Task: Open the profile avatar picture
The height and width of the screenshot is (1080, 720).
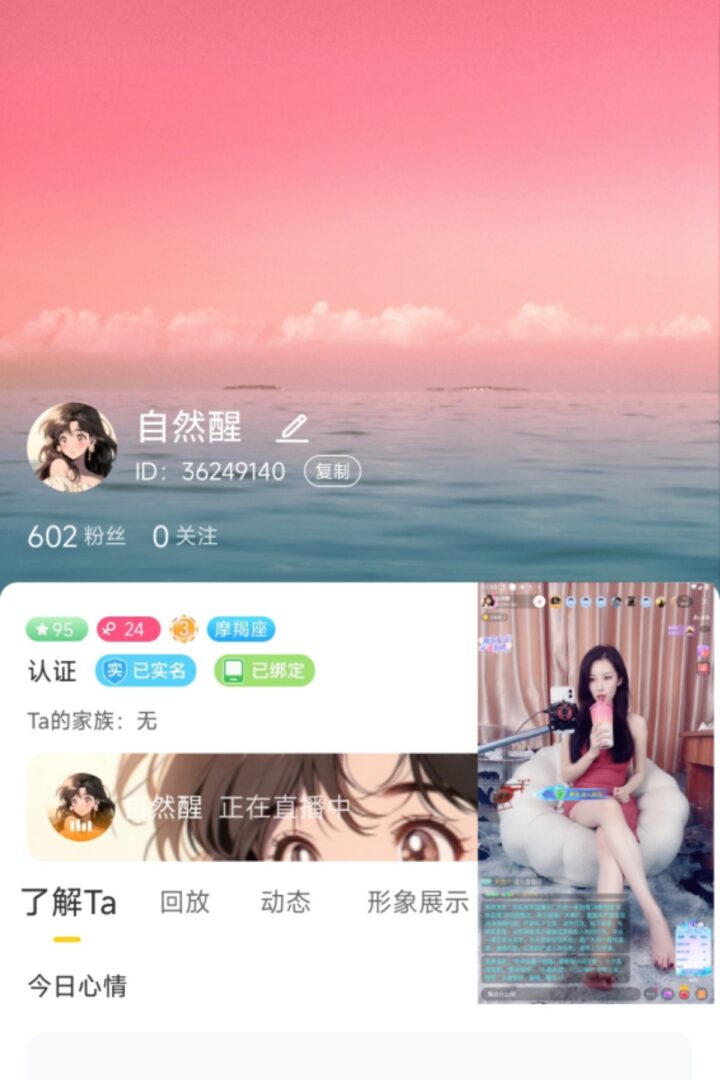Action: [x=72, y=447]
